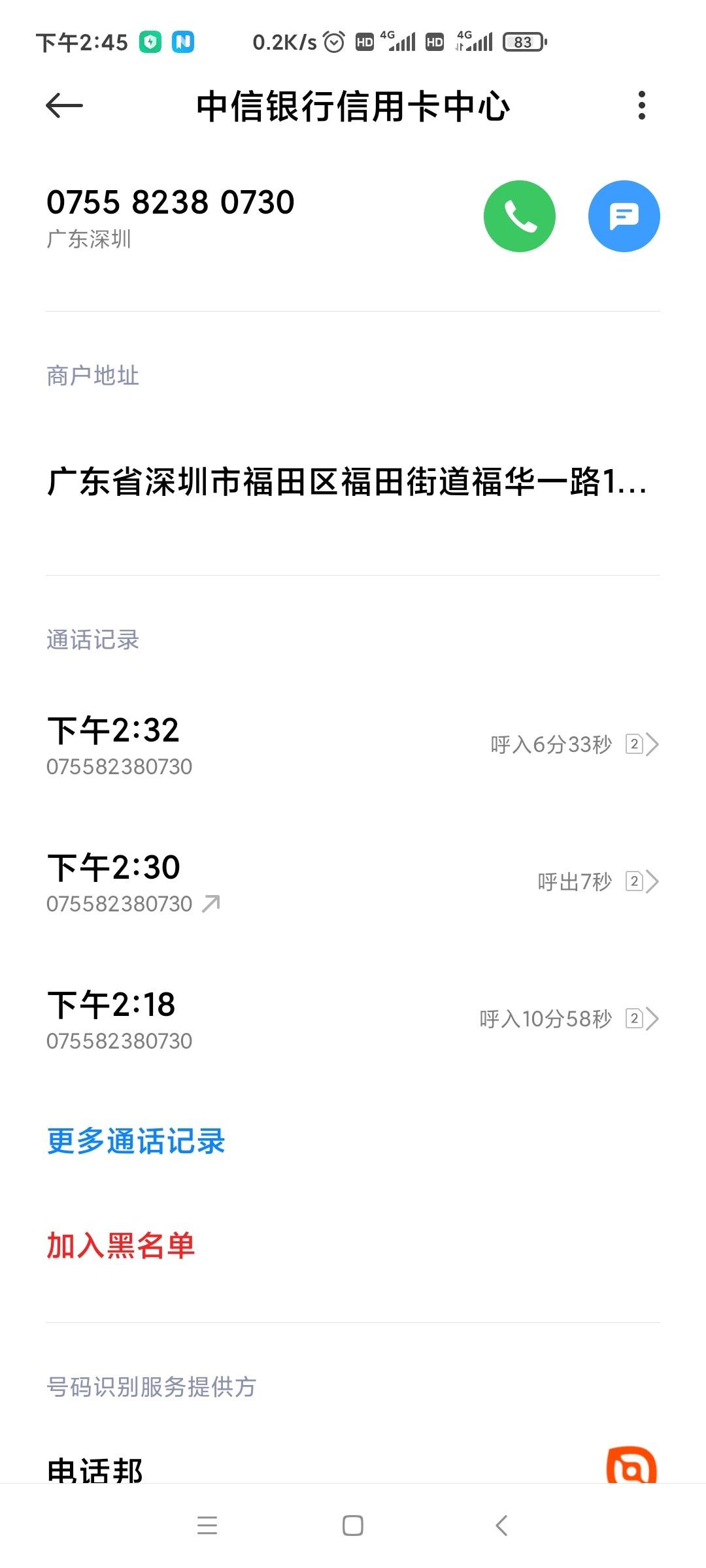Go back using the top-left arrow
The height and width of the screenshot is (1568, 706).
pos(64,105)
